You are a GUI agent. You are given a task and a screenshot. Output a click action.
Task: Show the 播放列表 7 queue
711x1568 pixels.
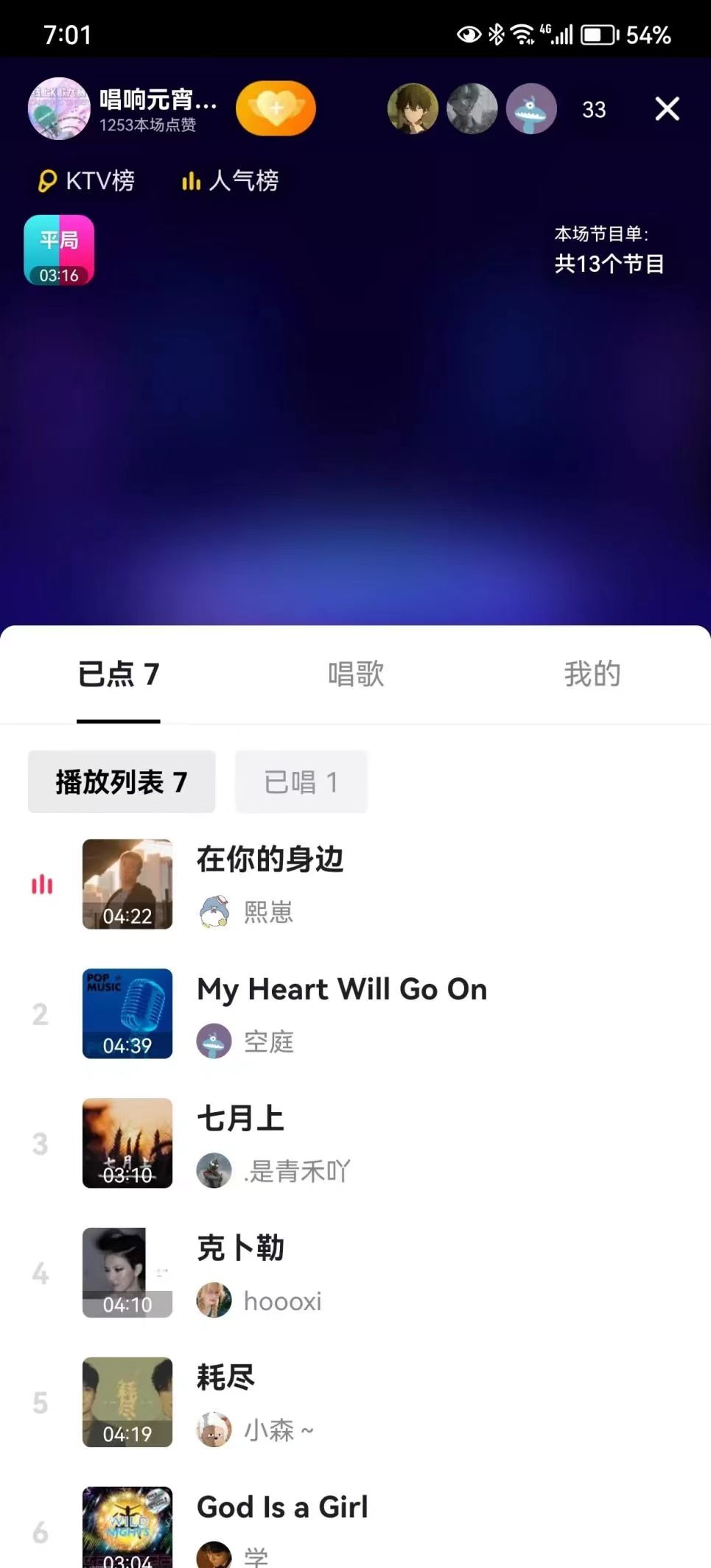(x=122, y=782)
